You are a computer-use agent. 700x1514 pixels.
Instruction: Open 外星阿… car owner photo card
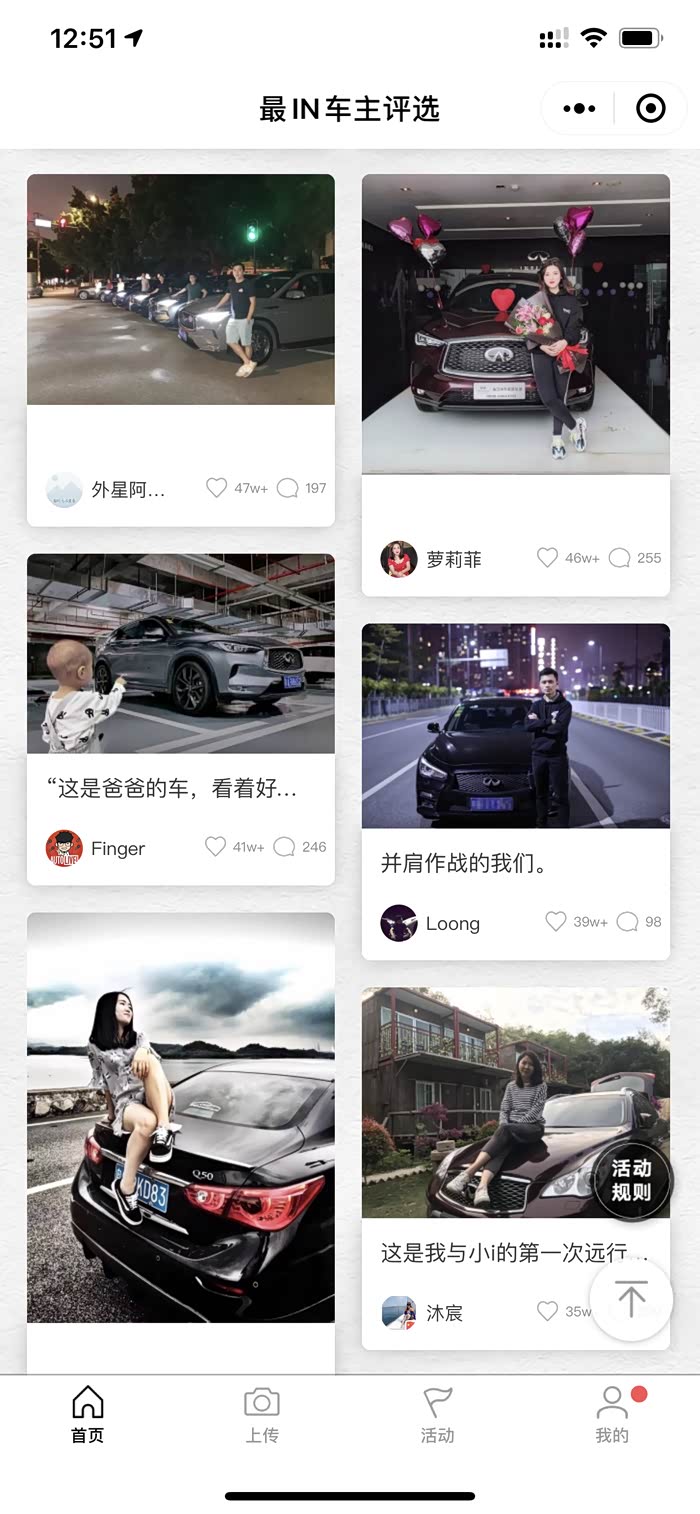point(181,290)
